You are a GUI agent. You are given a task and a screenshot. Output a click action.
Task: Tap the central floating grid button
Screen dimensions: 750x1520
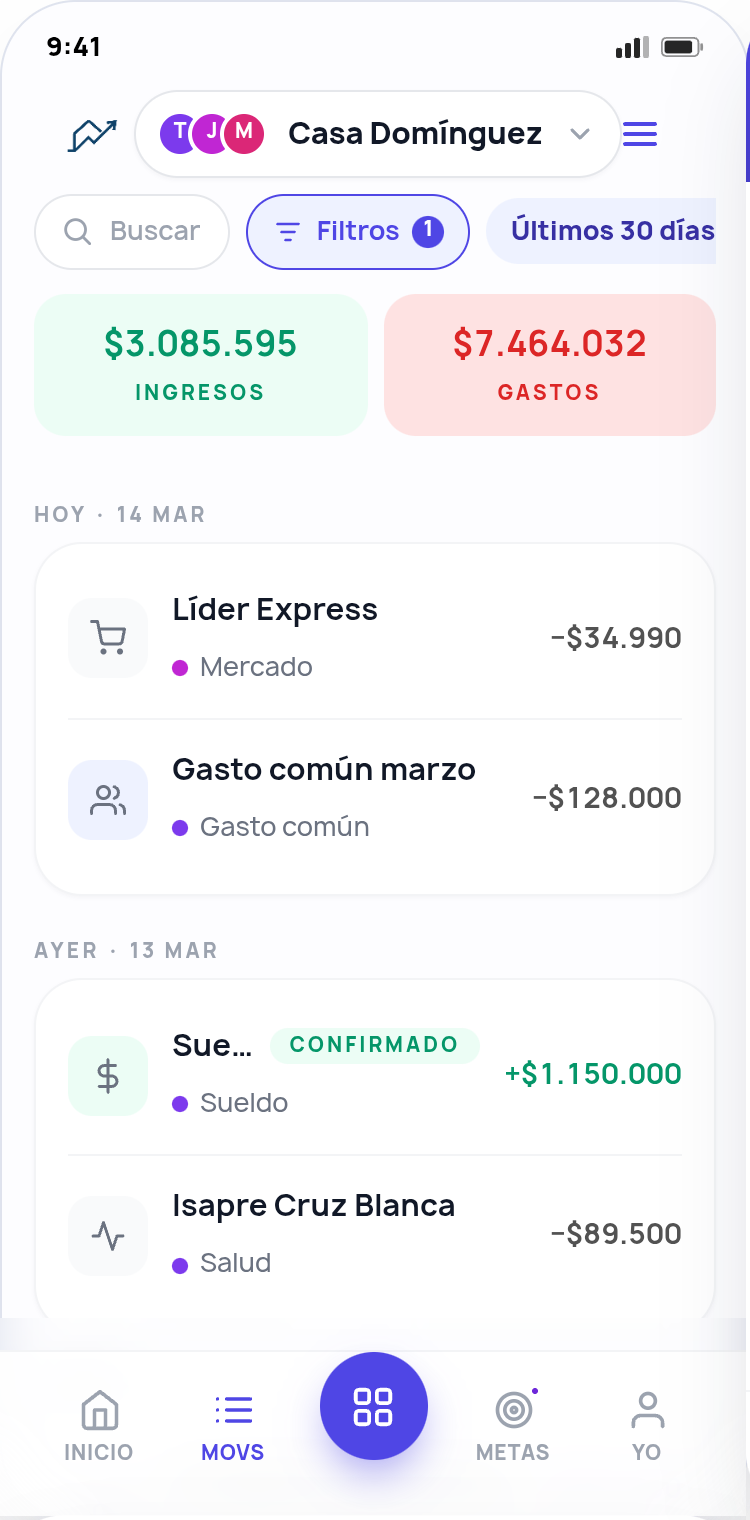point(374,1406)
